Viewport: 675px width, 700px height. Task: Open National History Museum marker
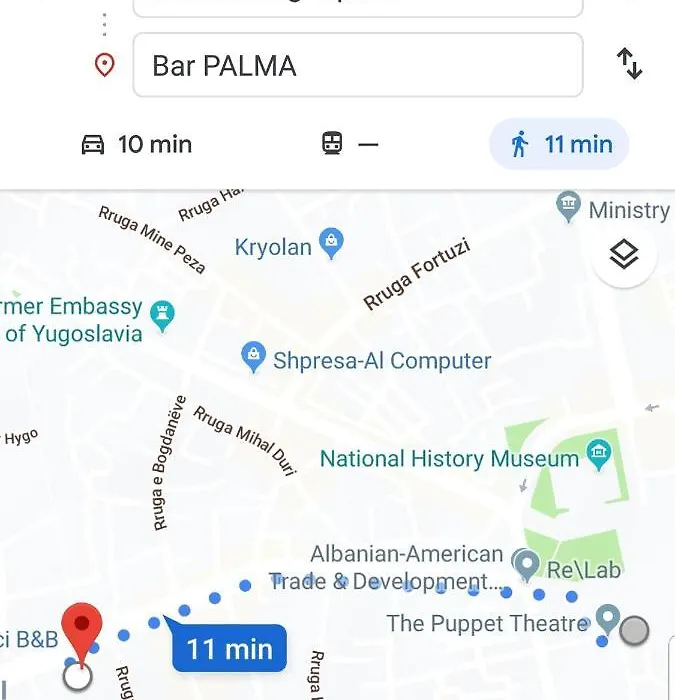click(x=599, y=453)
